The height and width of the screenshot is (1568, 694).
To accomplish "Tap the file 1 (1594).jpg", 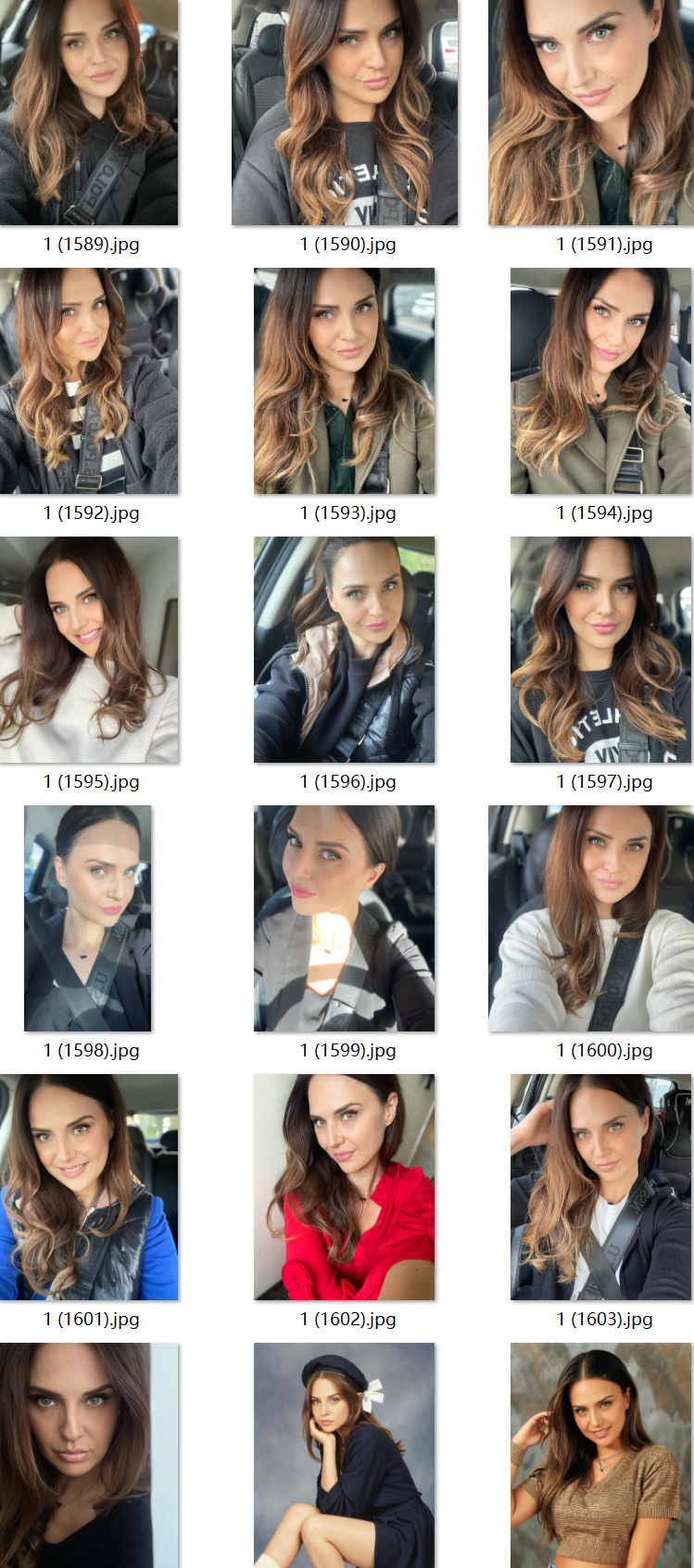I will 600,380.
